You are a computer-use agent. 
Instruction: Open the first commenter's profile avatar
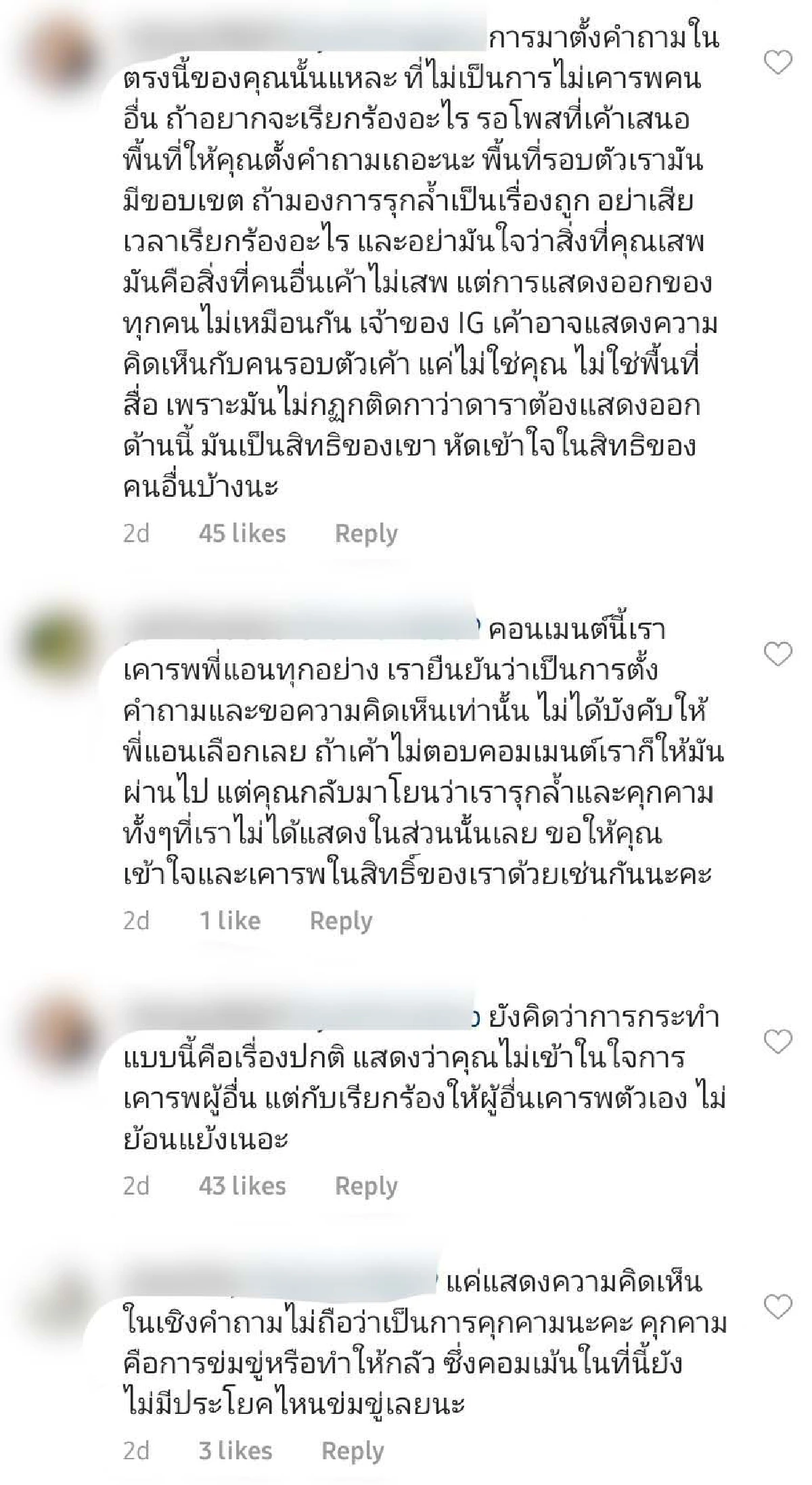61,51
